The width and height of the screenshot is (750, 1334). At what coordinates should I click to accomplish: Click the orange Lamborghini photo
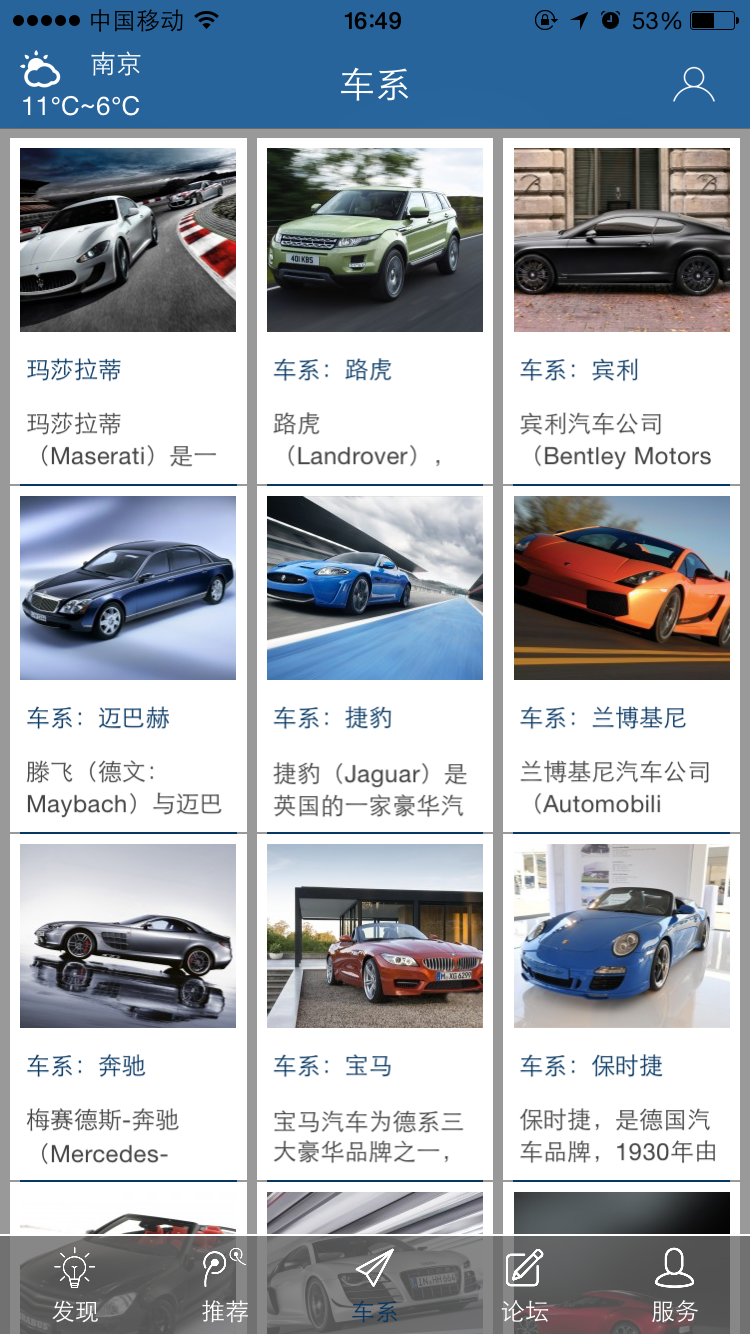click(x=621, y=588)
